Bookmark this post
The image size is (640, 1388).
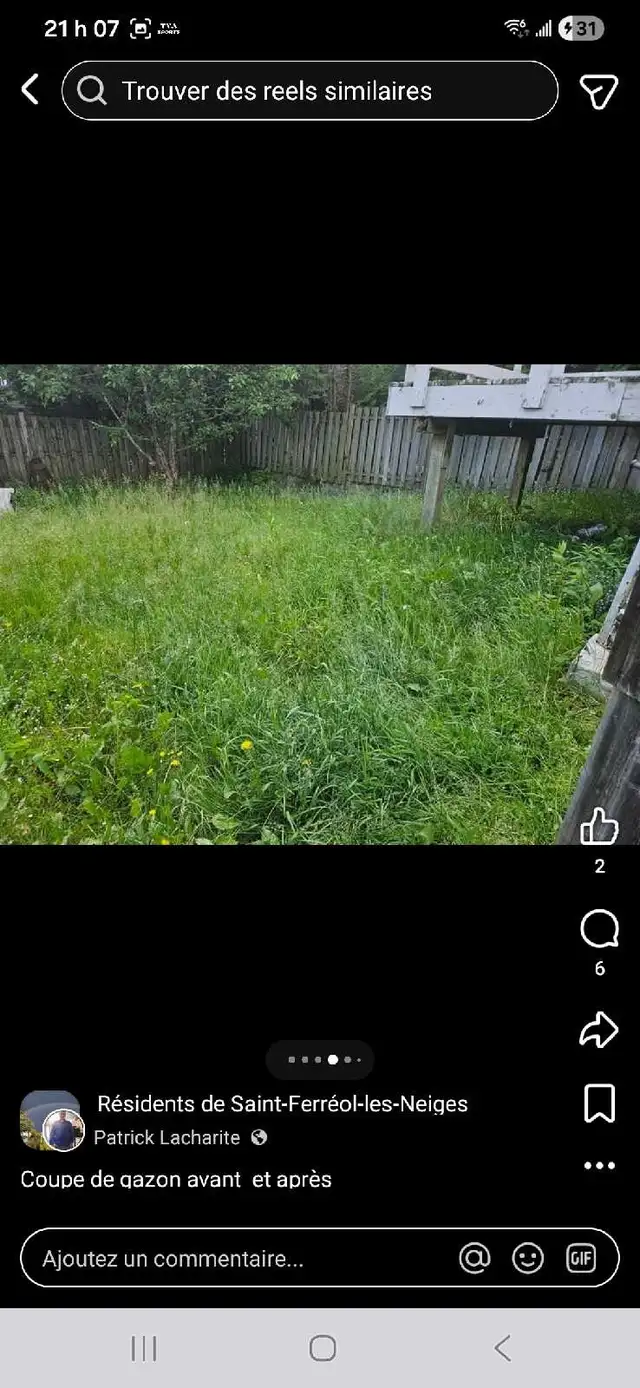click(x=599, y=1104)
